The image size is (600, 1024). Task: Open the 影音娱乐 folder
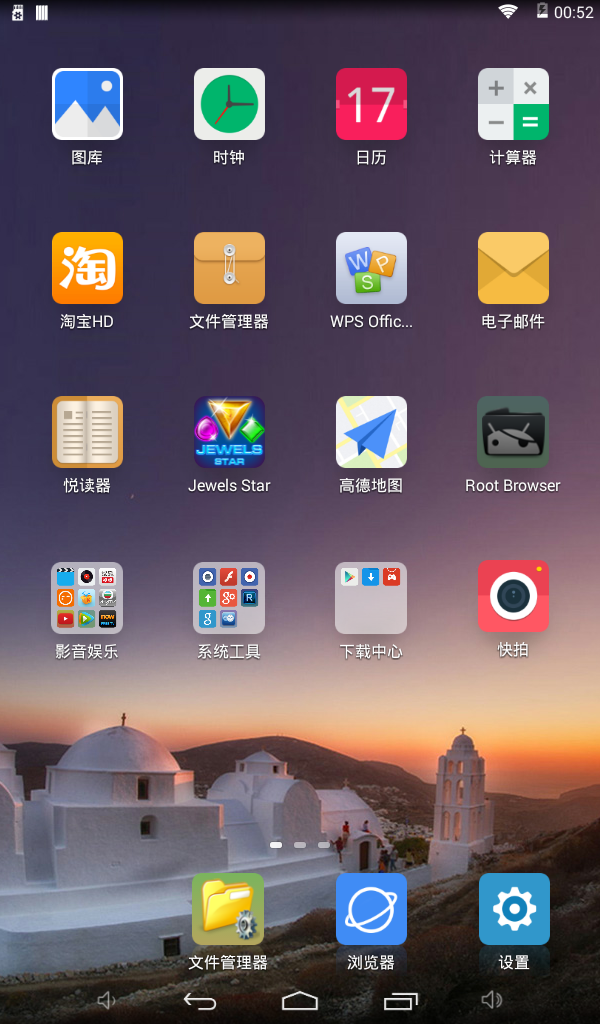pyautogui.click(x=87, y=597)
